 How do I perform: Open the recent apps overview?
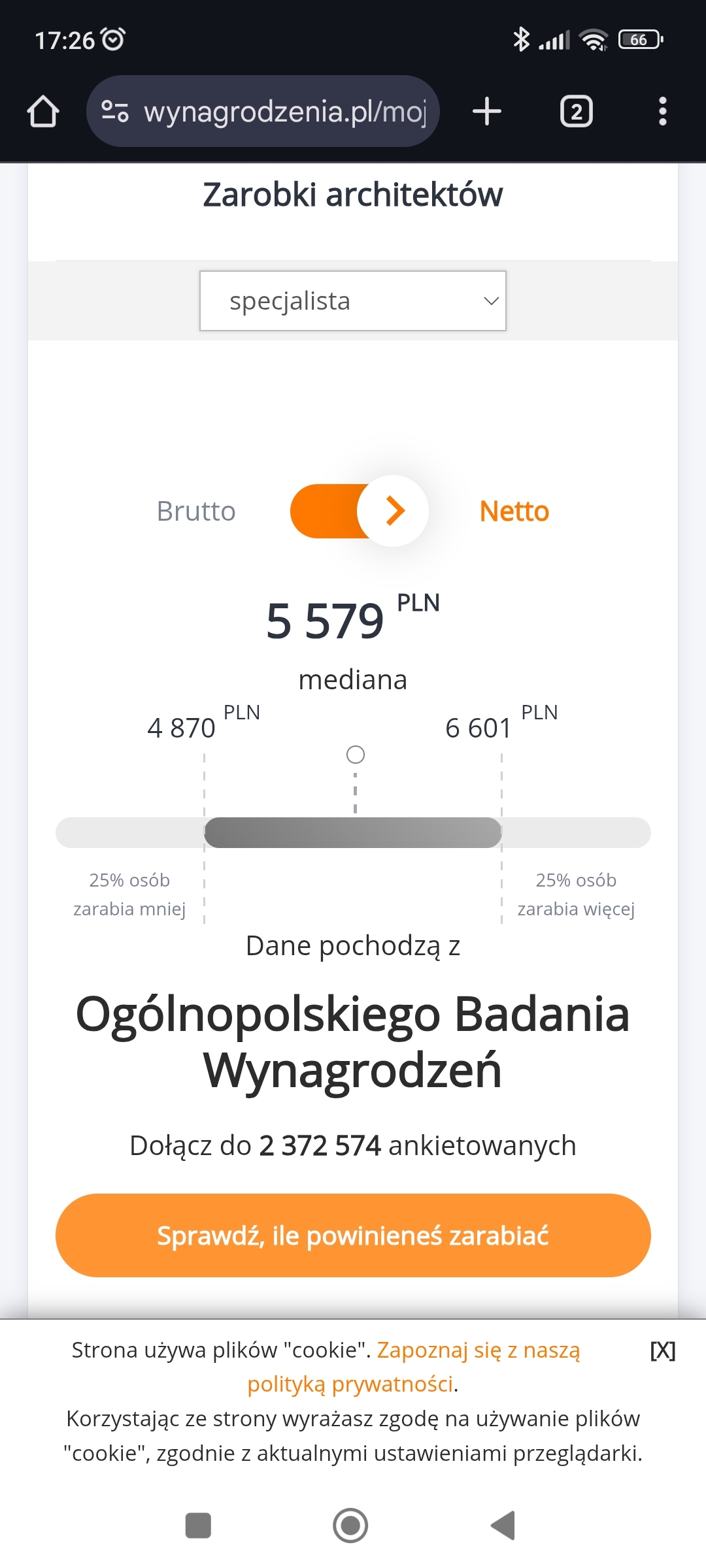click(x=198, y=1526)
